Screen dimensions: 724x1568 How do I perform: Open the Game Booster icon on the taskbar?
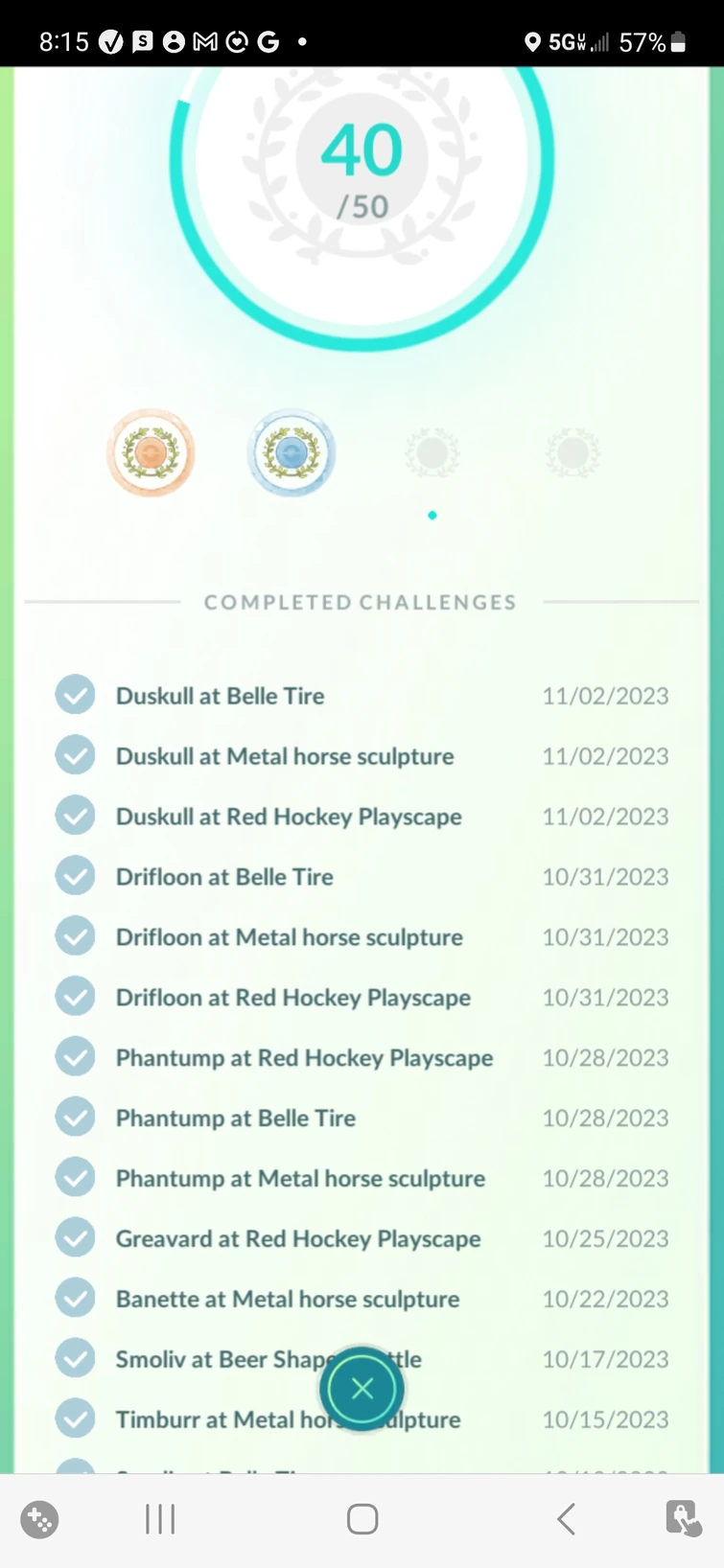tap(39, 1519)
